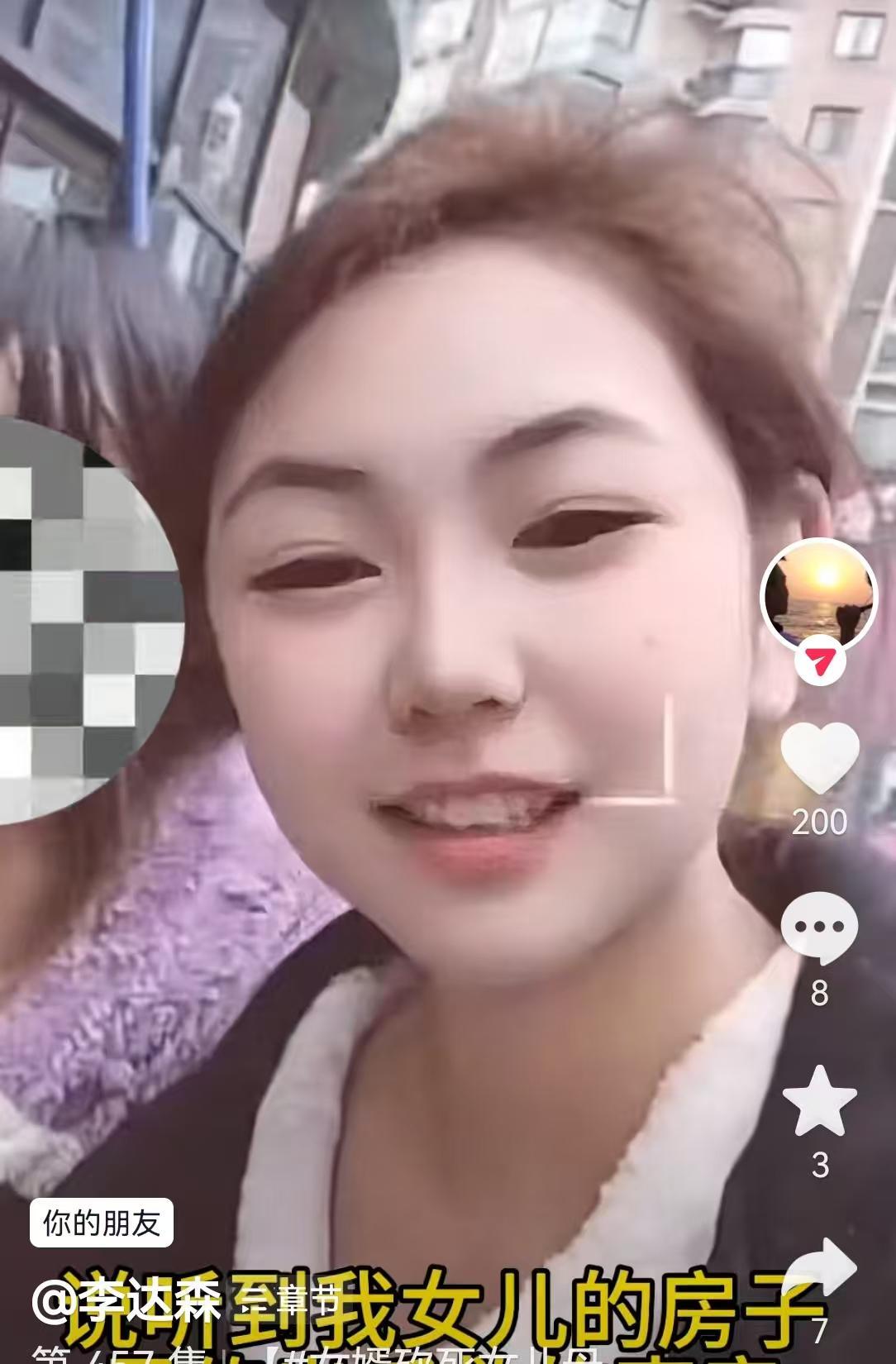Open the comments with 8 replies
The height and width of the screenshot is (1364, 896).
[x=819, y=928]
